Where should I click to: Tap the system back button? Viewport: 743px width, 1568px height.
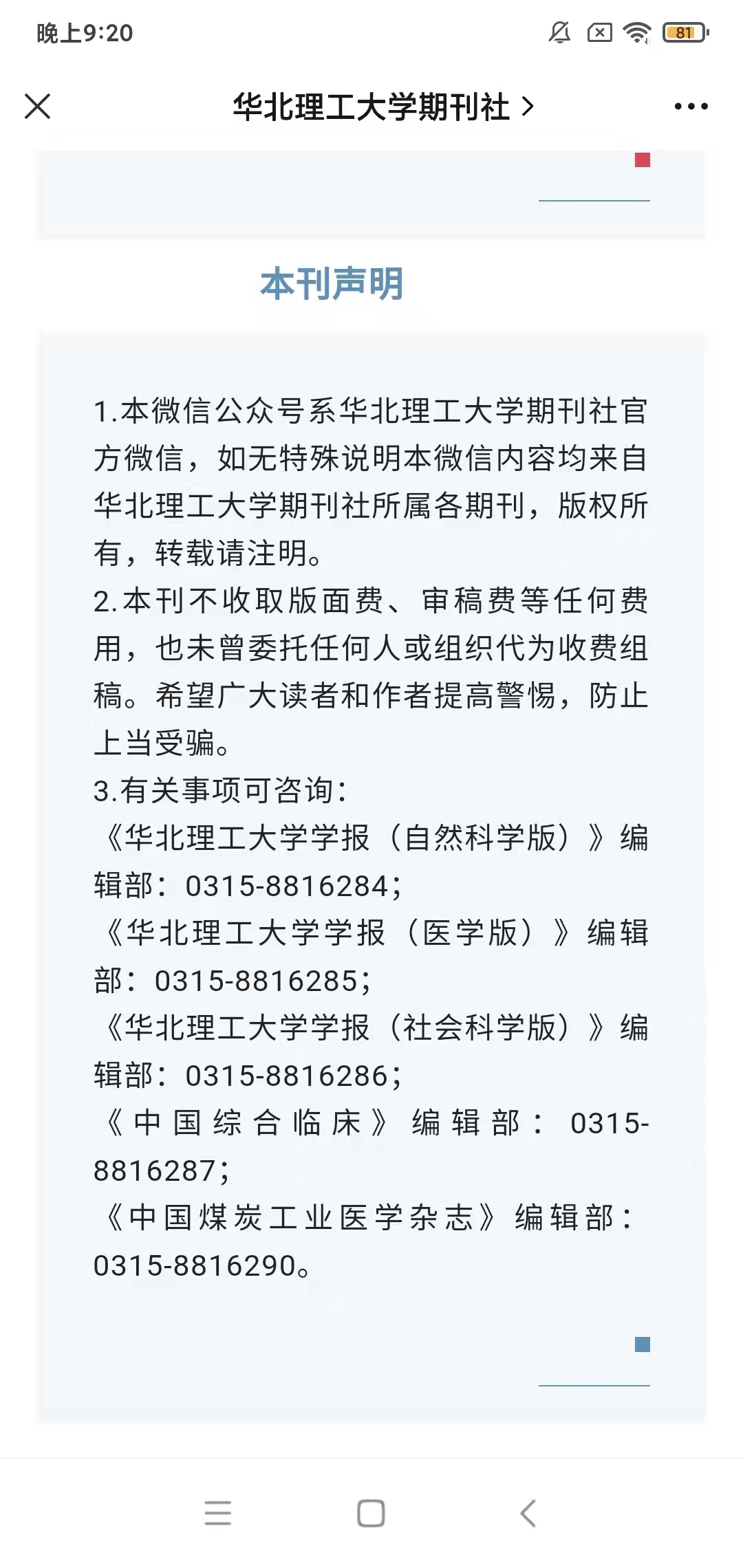tap(528, 1513)
